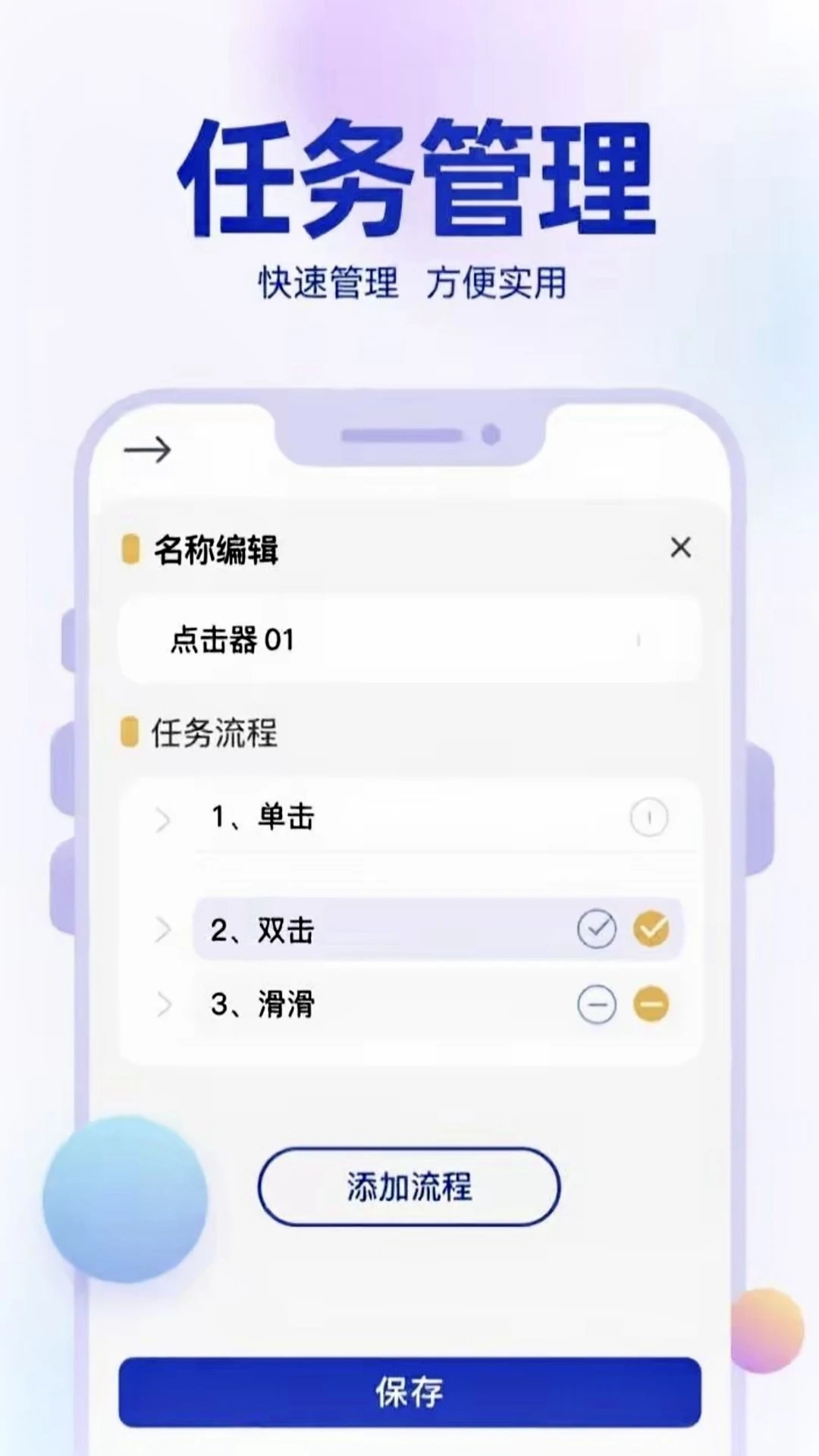Expand step 1、单击 with its chevron
The image size is (819, 1456).
coord(164,819)
